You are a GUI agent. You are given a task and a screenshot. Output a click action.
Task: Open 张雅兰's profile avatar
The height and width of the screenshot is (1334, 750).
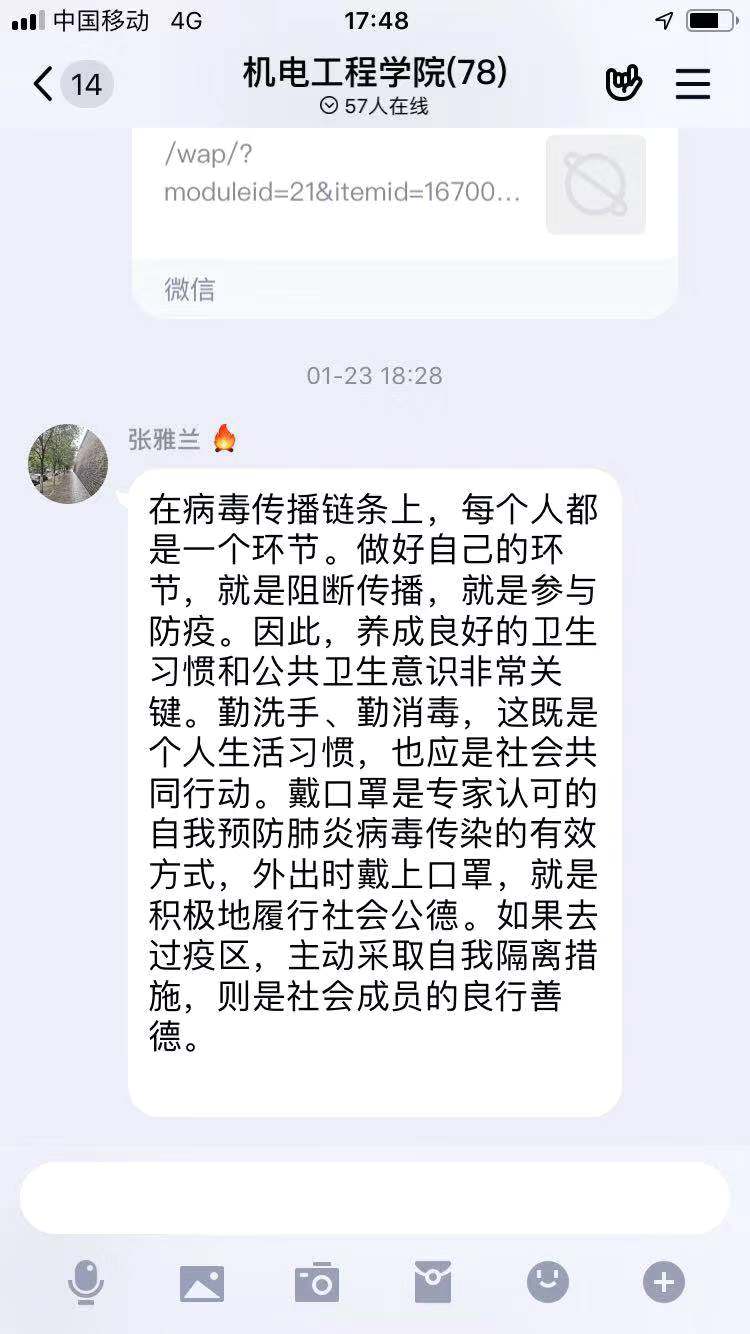[x=68, y=463]
